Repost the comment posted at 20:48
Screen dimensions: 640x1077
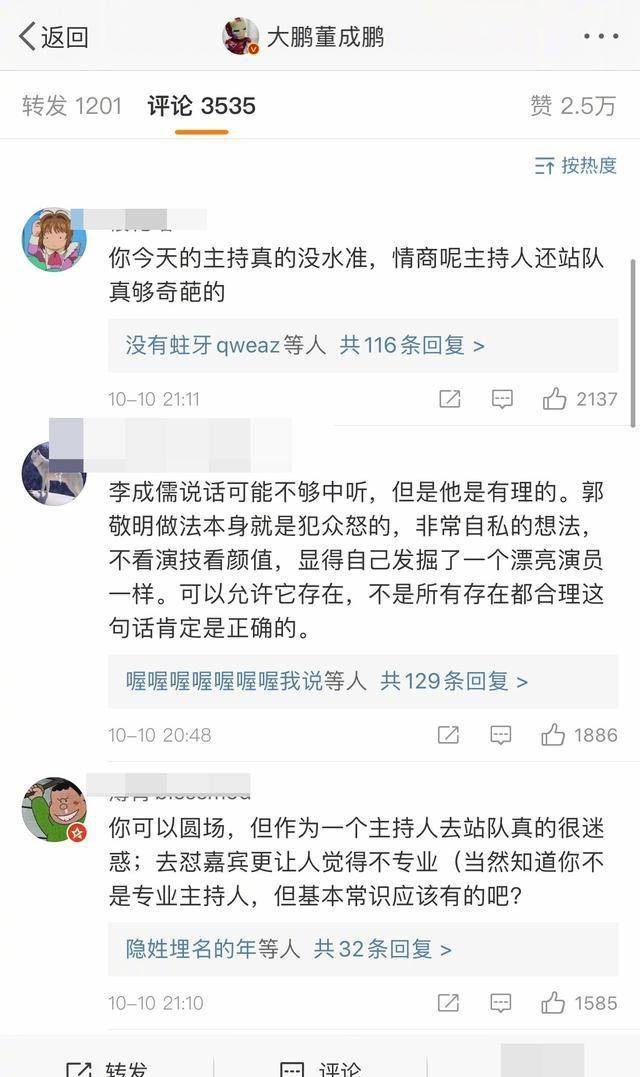pos(449,735)
